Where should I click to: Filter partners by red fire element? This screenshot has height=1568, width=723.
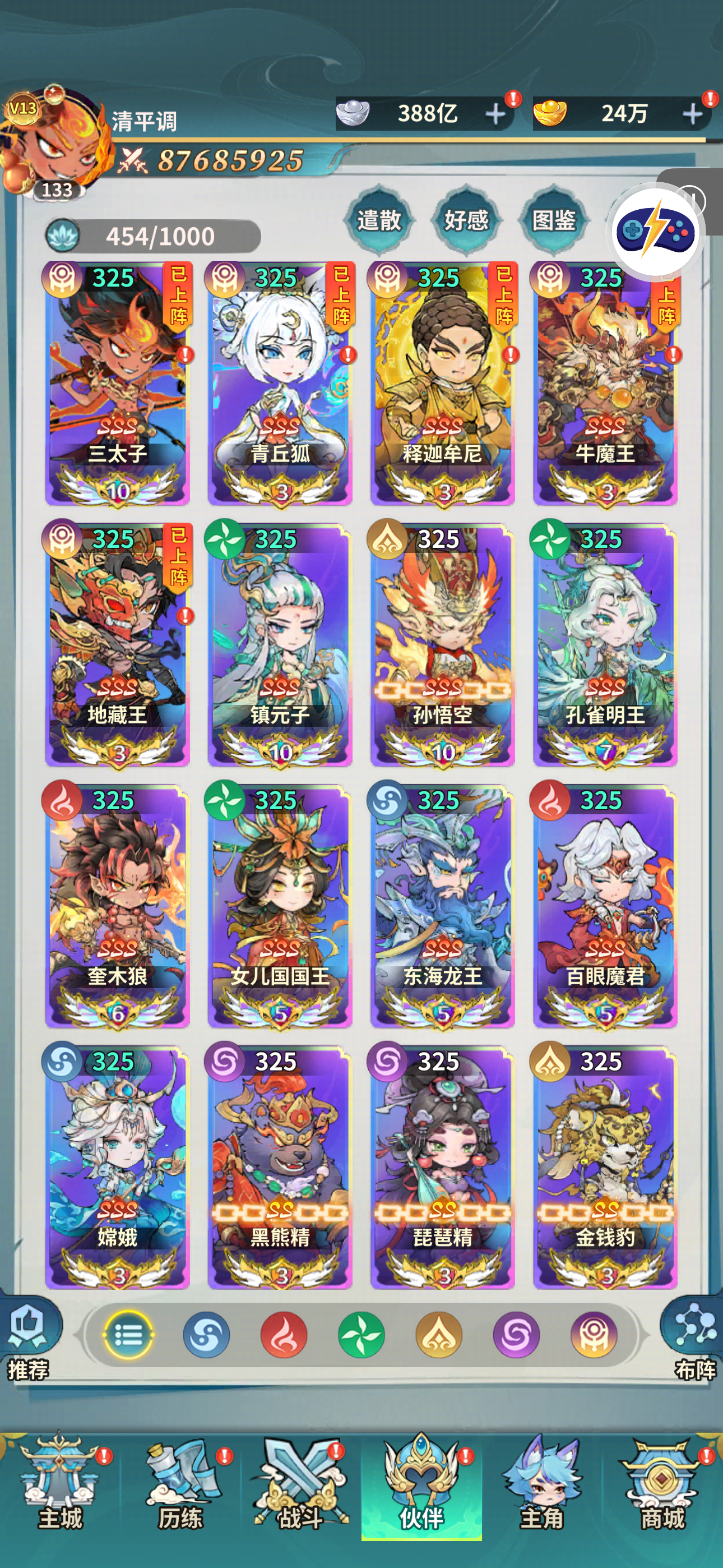pyautogui.click(x=284, y=1335)
